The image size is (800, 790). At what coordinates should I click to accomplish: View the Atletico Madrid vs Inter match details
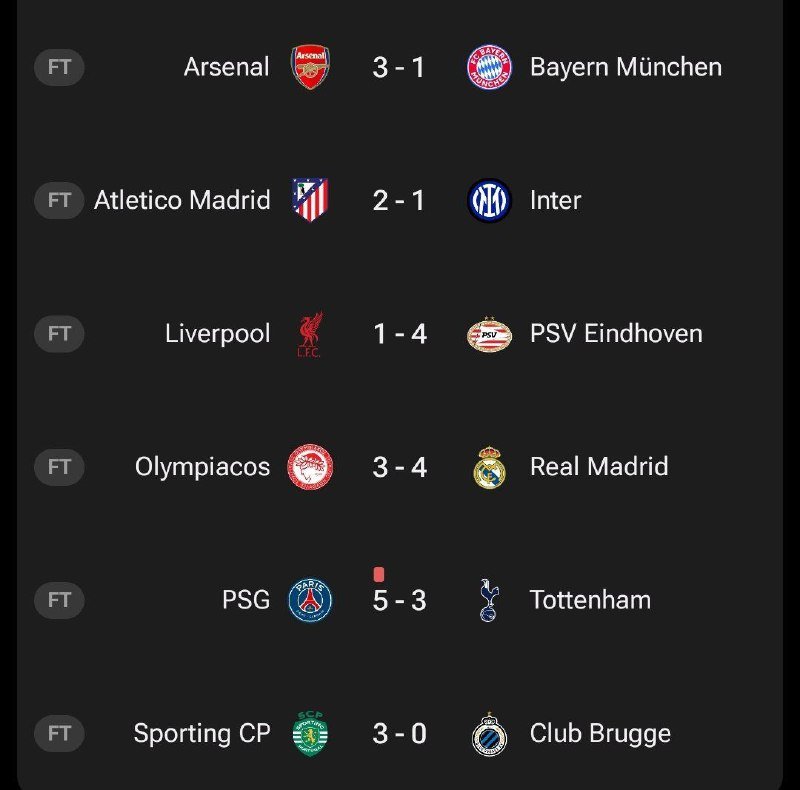[x=399, y=200]
